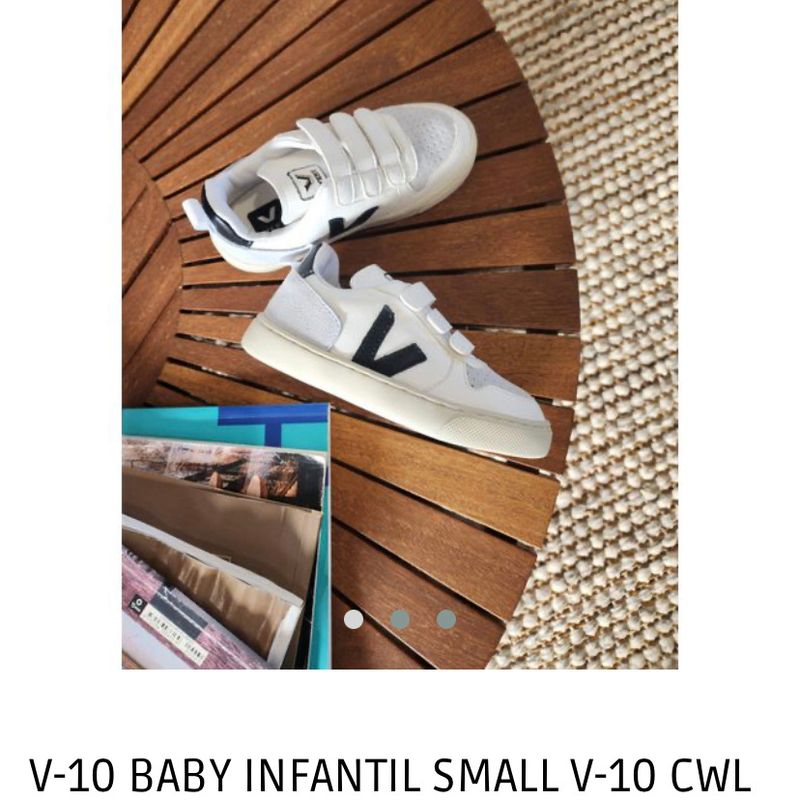Image resolution: width=800 pixels, height=800 pixels.
Task: Jump to the second carousel image dot
Action: coord(400,619)
